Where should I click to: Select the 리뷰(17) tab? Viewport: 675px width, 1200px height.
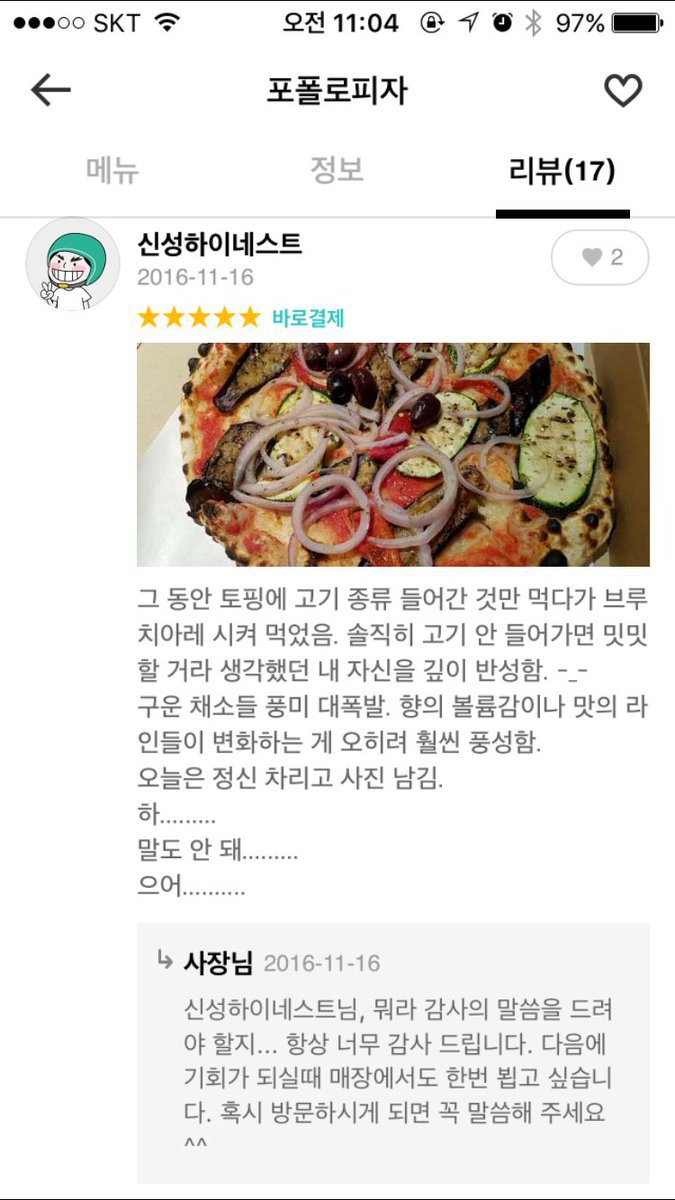tap(562, 171)
